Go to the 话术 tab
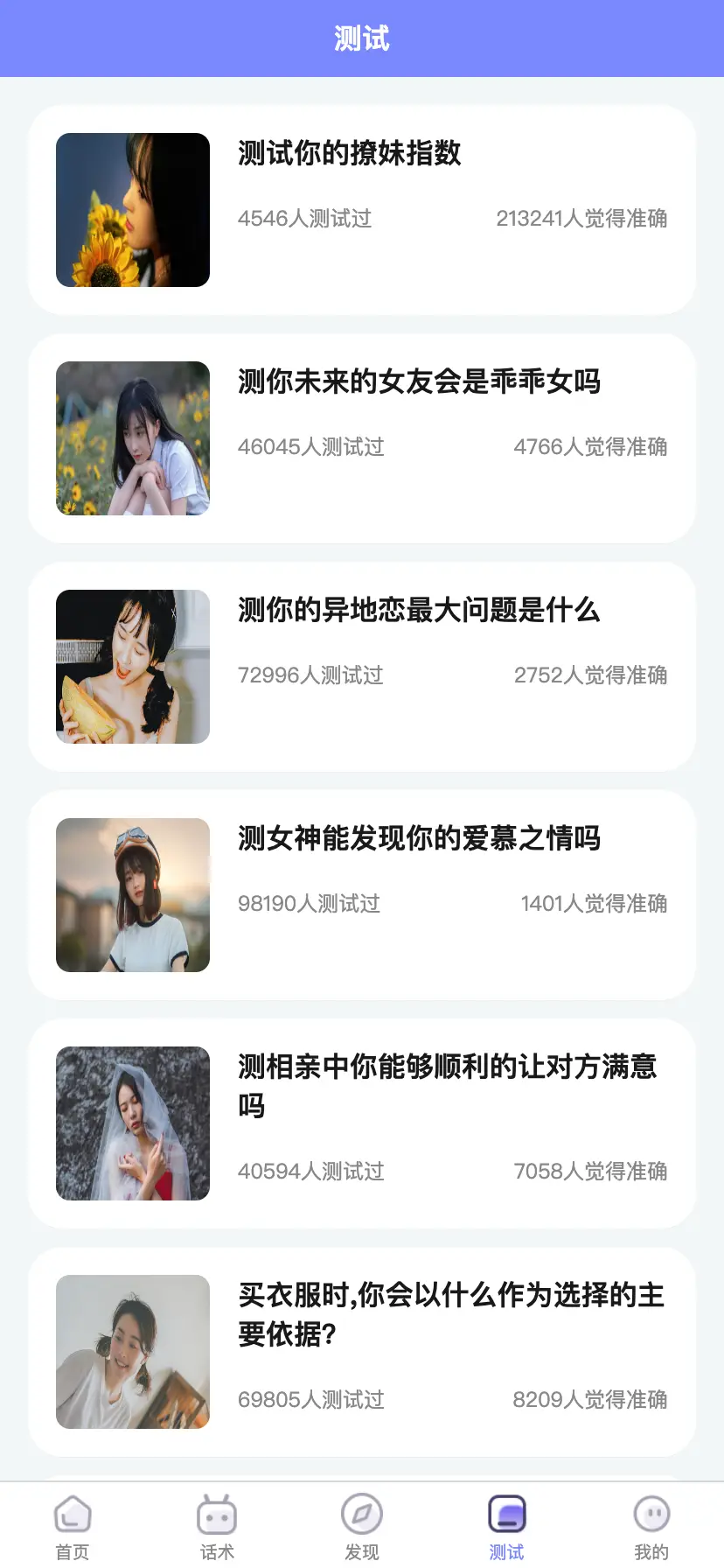Image resolution: width=724 pixels, height=1568 pixels. pos(217,1526)
